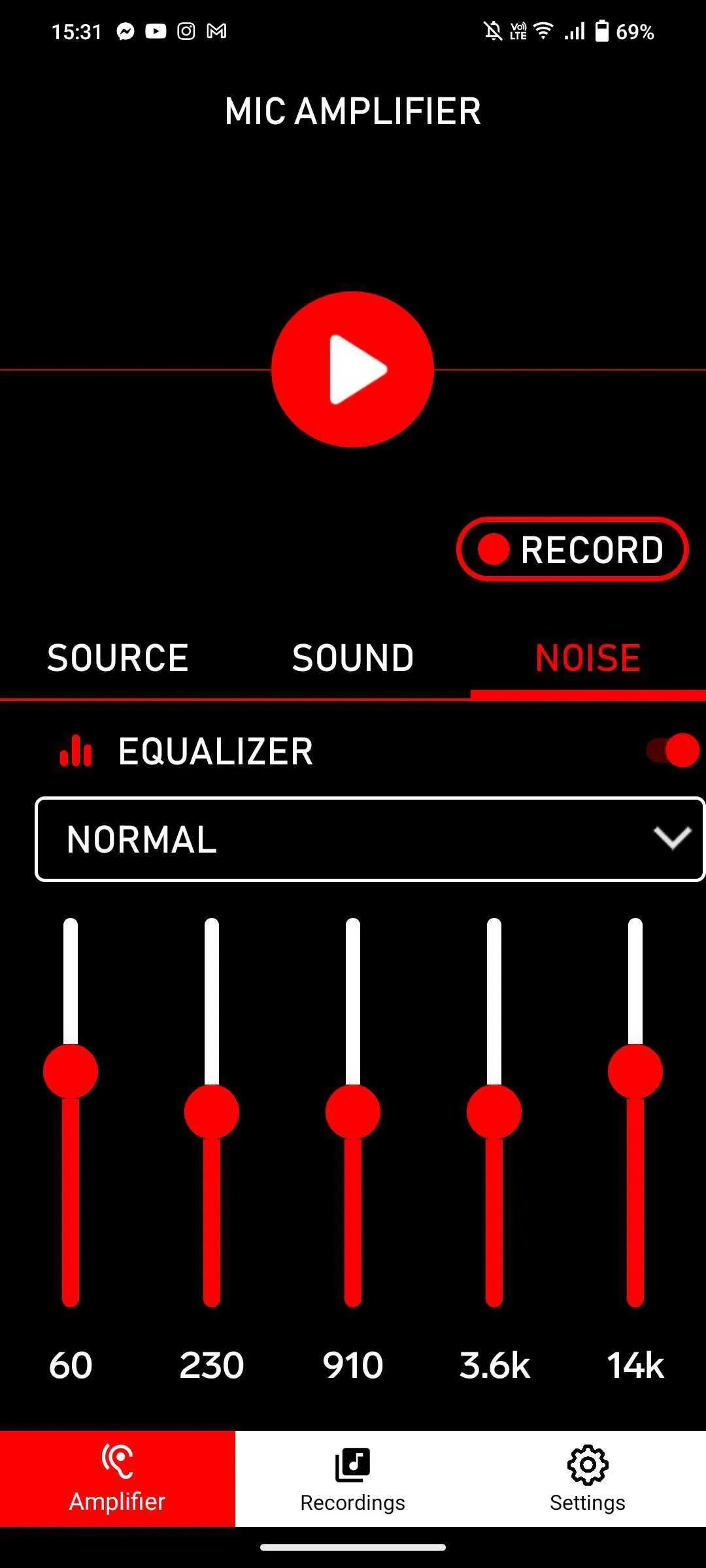The image size is (706, 1568).
Task: Tap the Instagram icon in the status bar
Action: [186, 31]
